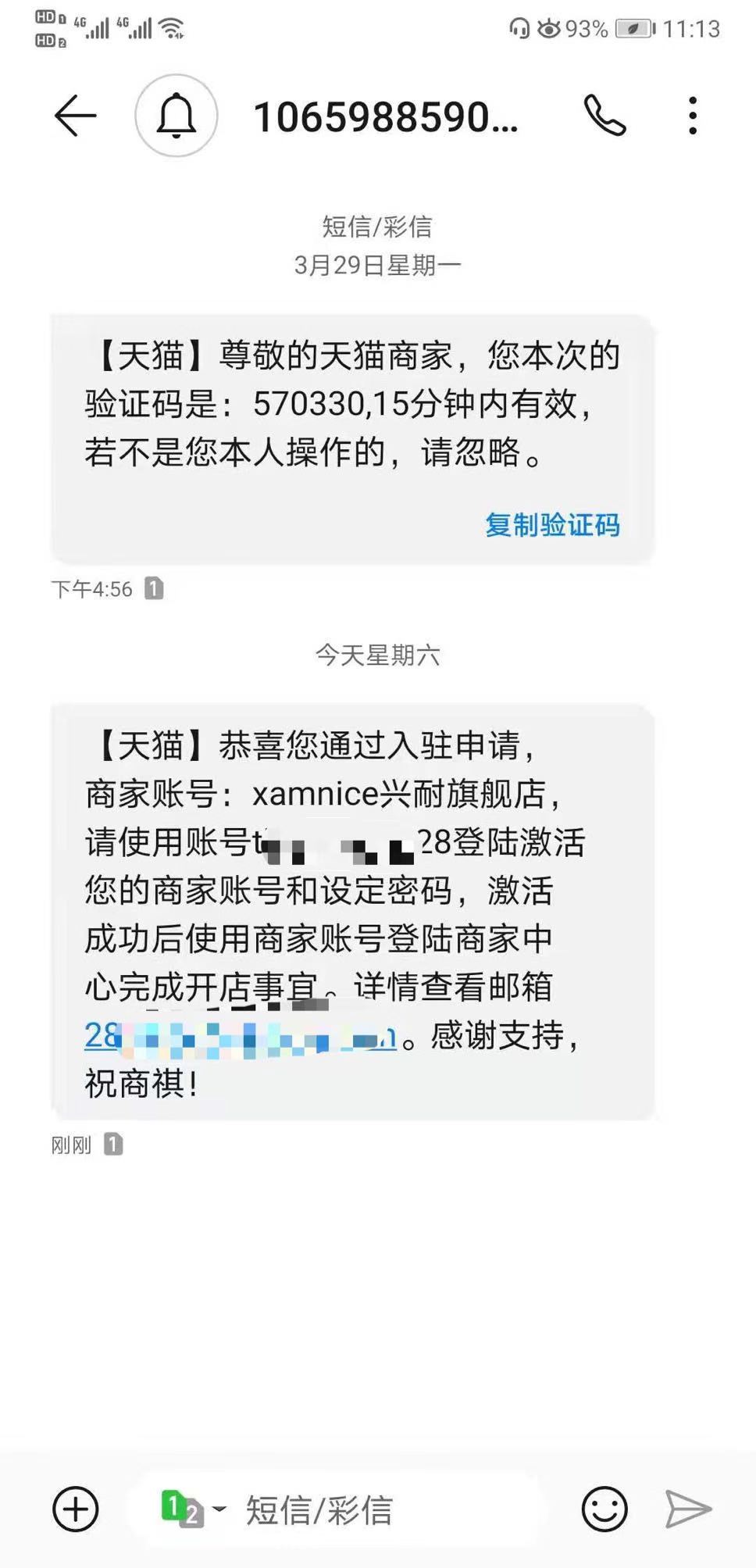
Task: Switch SIM card with the selector
Action: 193,1509
